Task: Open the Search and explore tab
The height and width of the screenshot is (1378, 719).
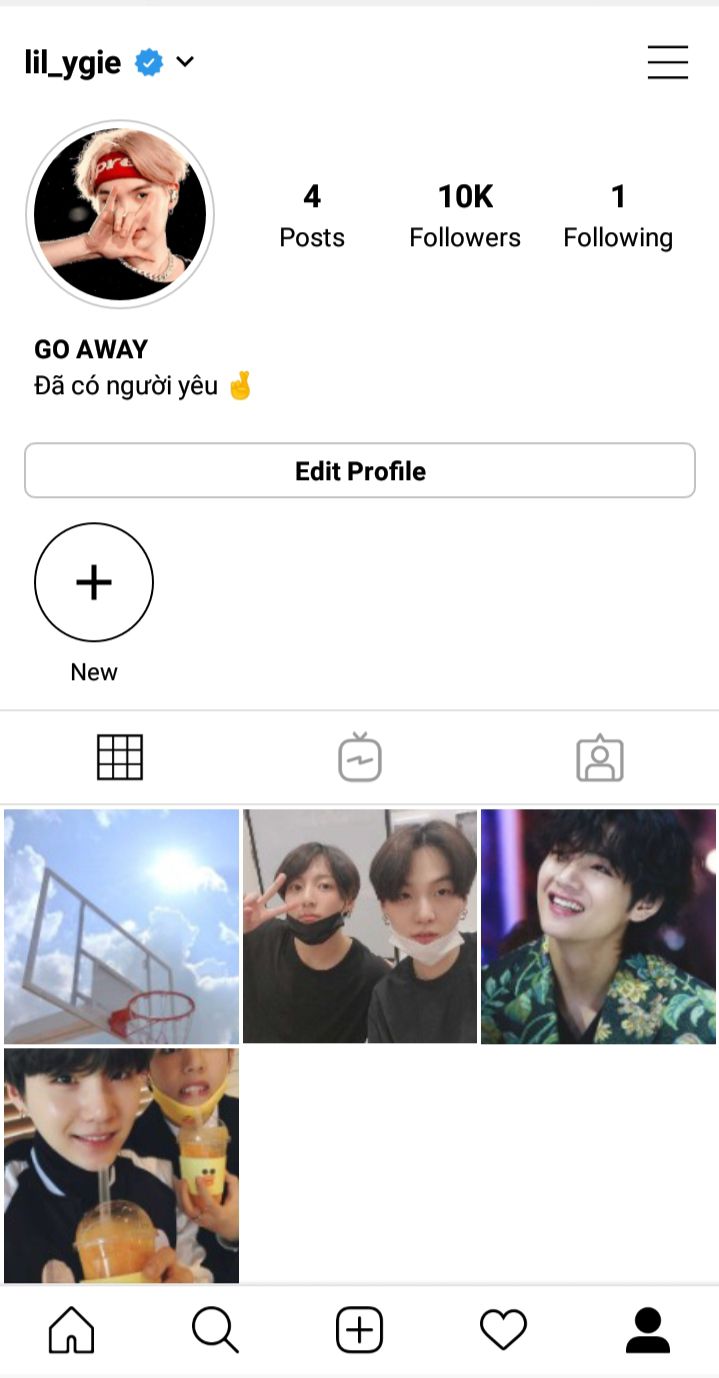Action: tap(215, 1330)
